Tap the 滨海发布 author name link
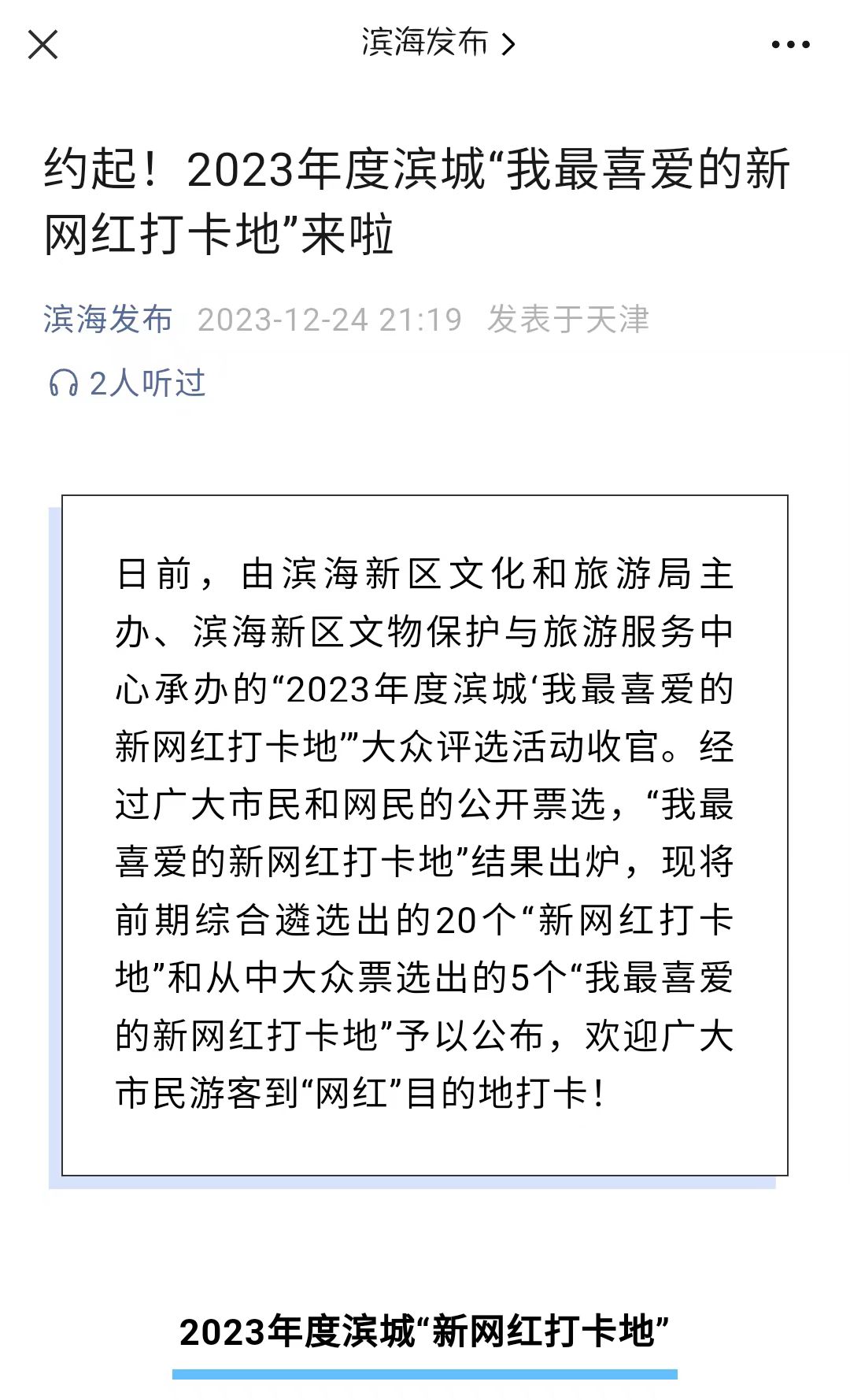Image resolution: width=850 pixels, height=1400 pixels. 108,320
